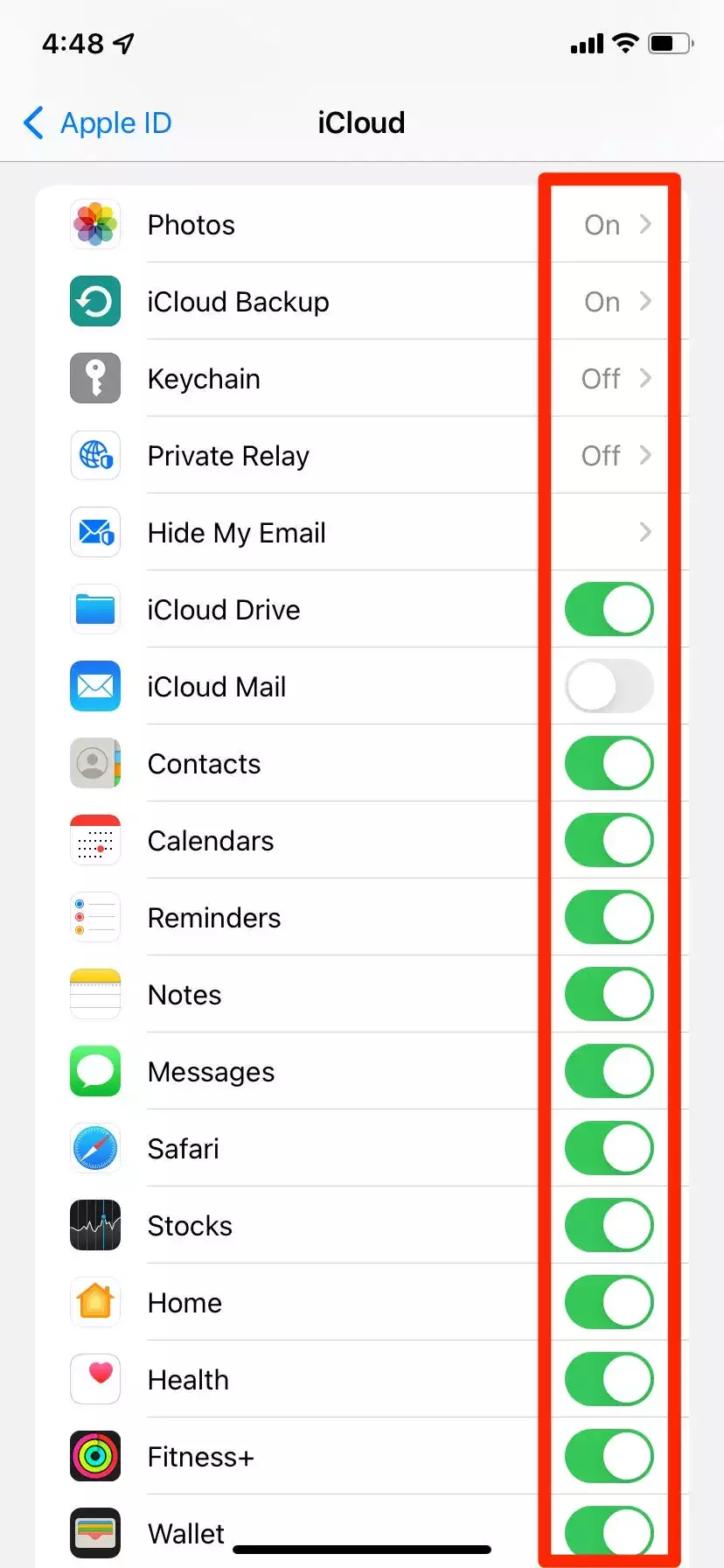Switch off Health syncing
724x1568 pixels.
(609, 1380)
